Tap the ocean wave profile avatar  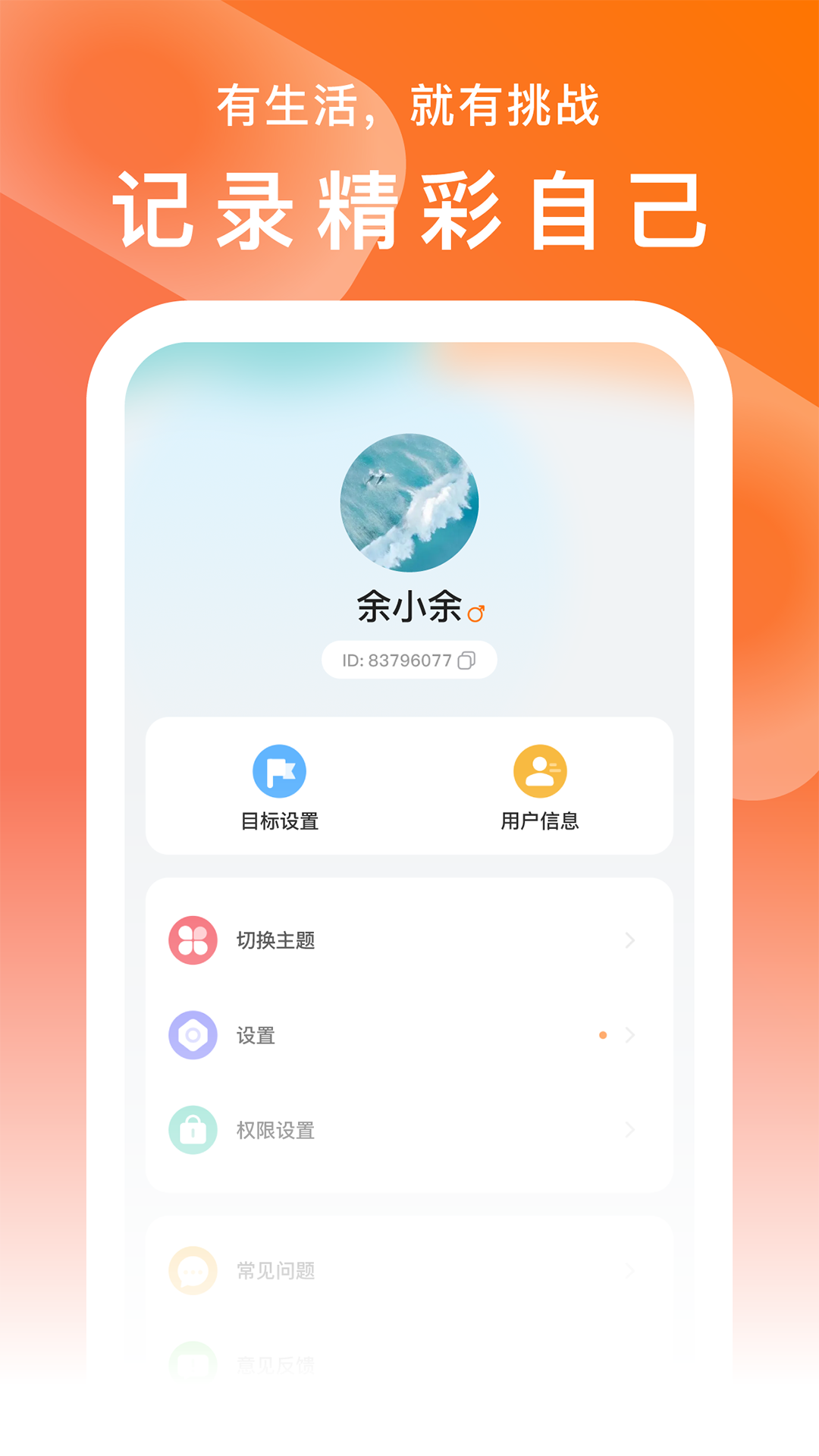(x=409, y=500)
